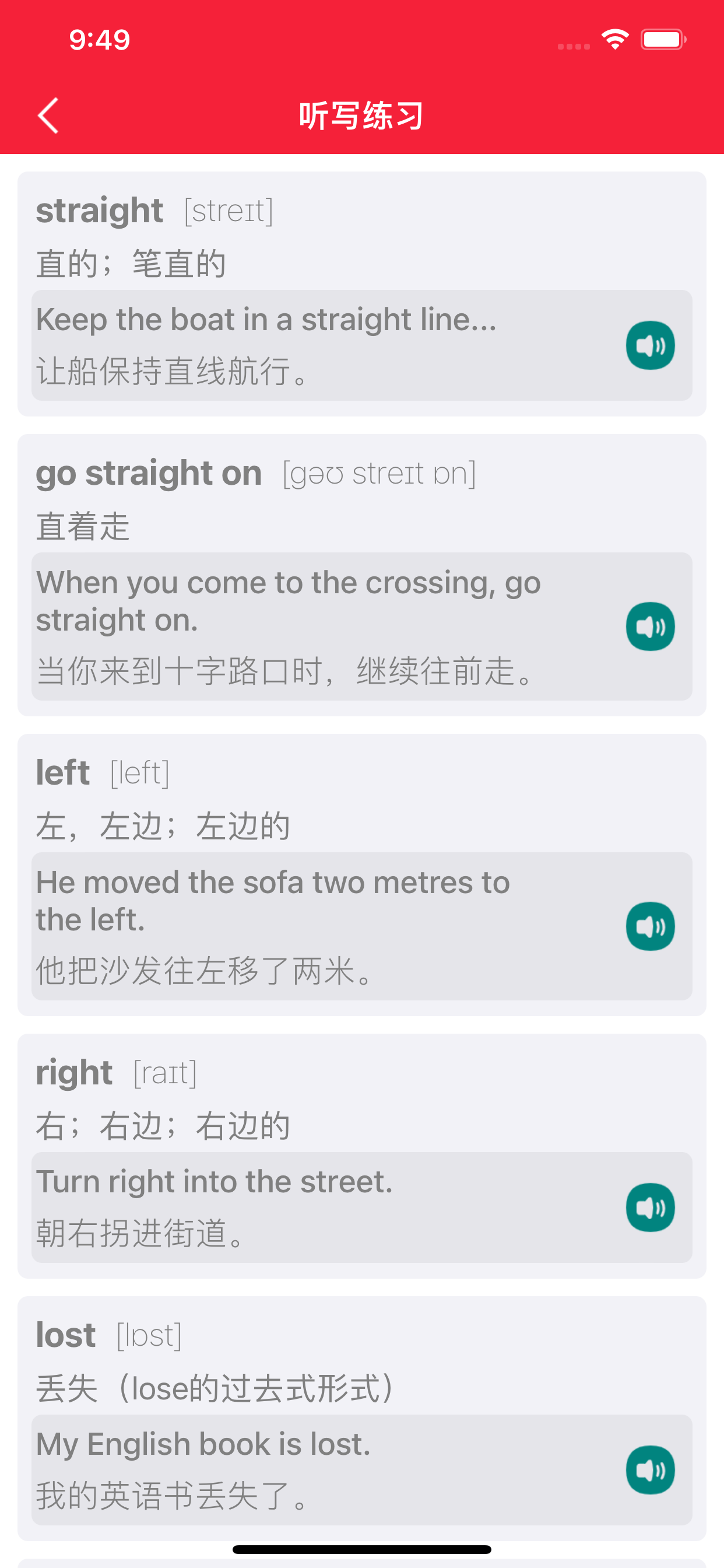The width and height of the screenshot is (724, 1568).
Task: Play audio for "Keep the boat in a straight line"
Action: click(x=649, y=345)
